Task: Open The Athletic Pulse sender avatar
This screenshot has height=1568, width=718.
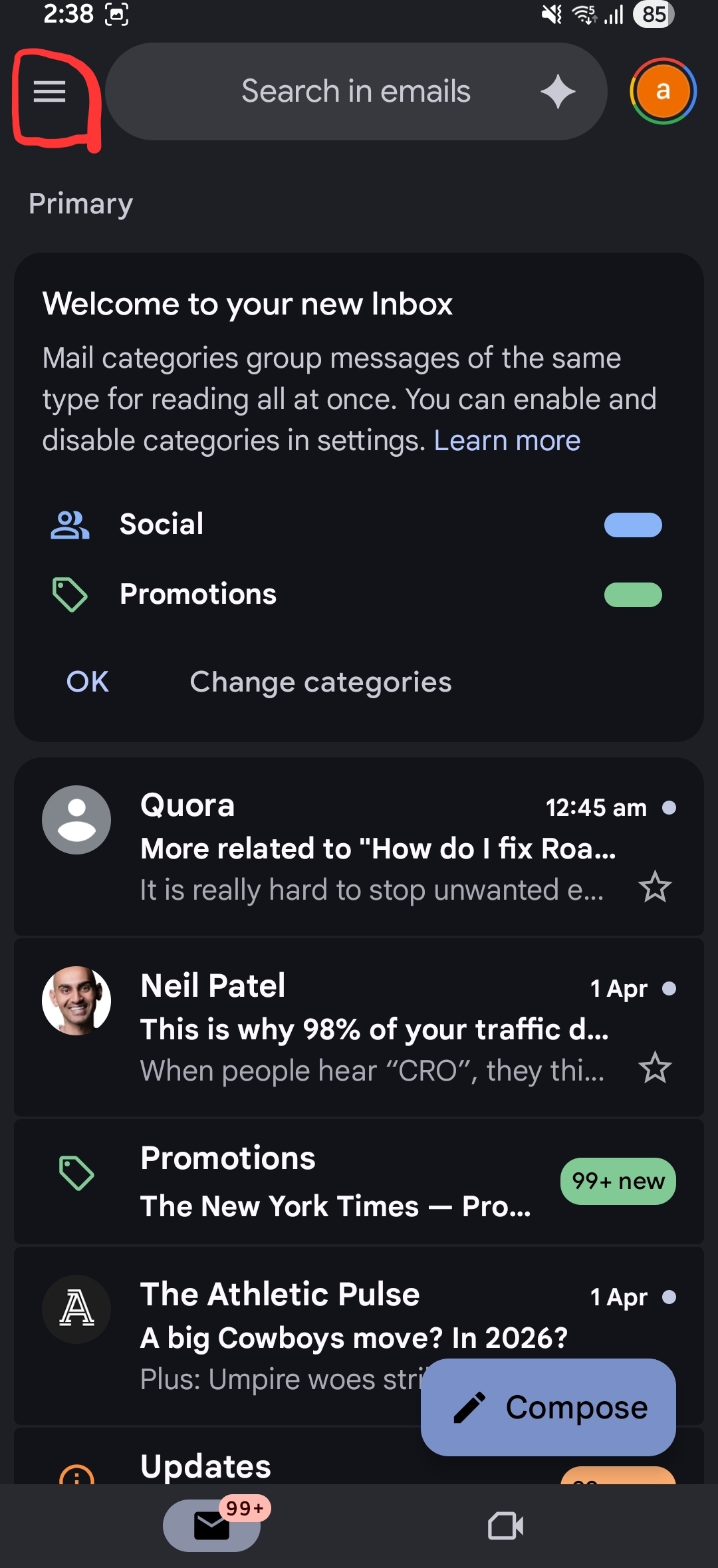Action: tap(76, 1309)
